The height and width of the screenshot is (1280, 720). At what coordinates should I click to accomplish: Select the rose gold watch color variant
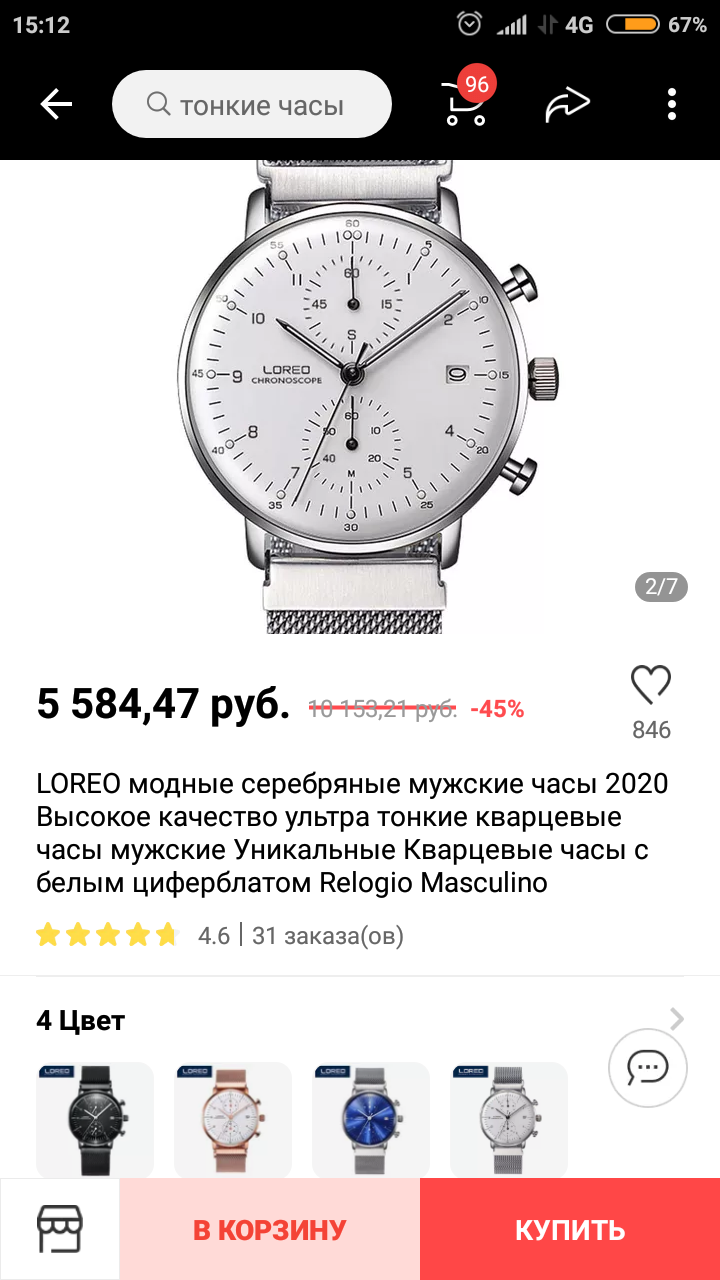tap(233, 1118)
